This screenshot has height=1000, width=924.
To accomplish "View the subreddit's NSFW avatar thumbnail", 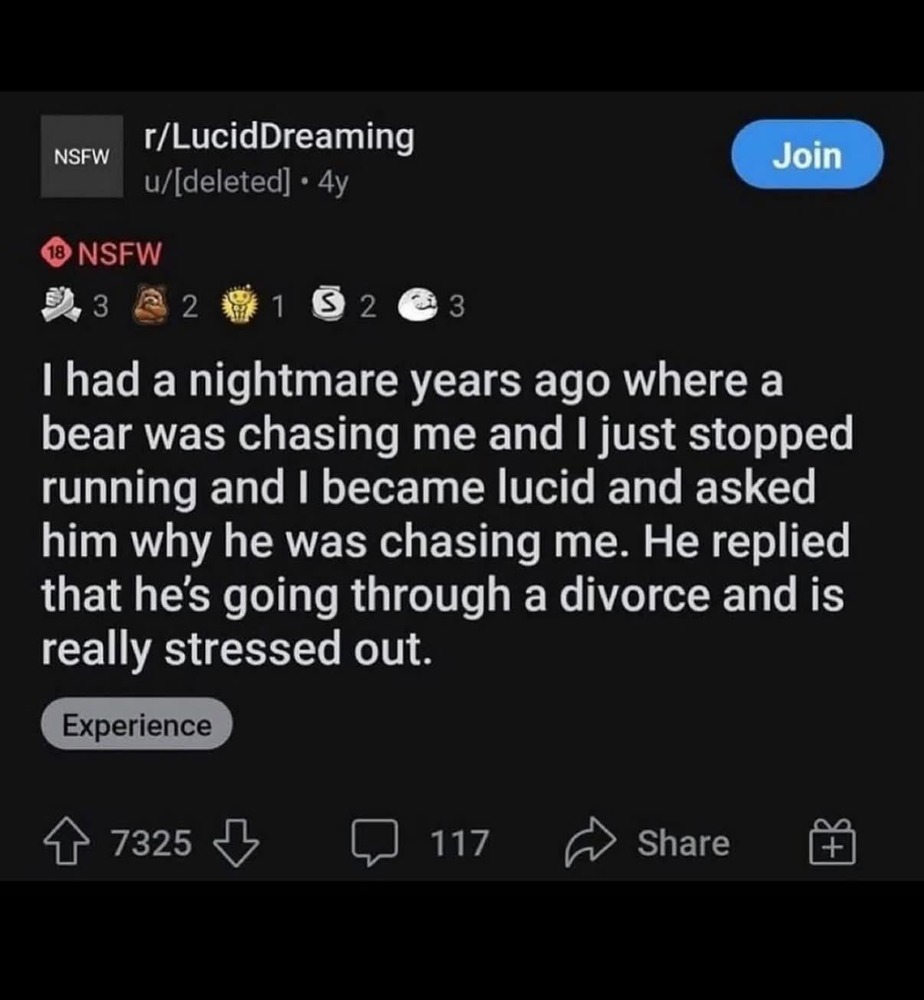I will pos(80,157).
